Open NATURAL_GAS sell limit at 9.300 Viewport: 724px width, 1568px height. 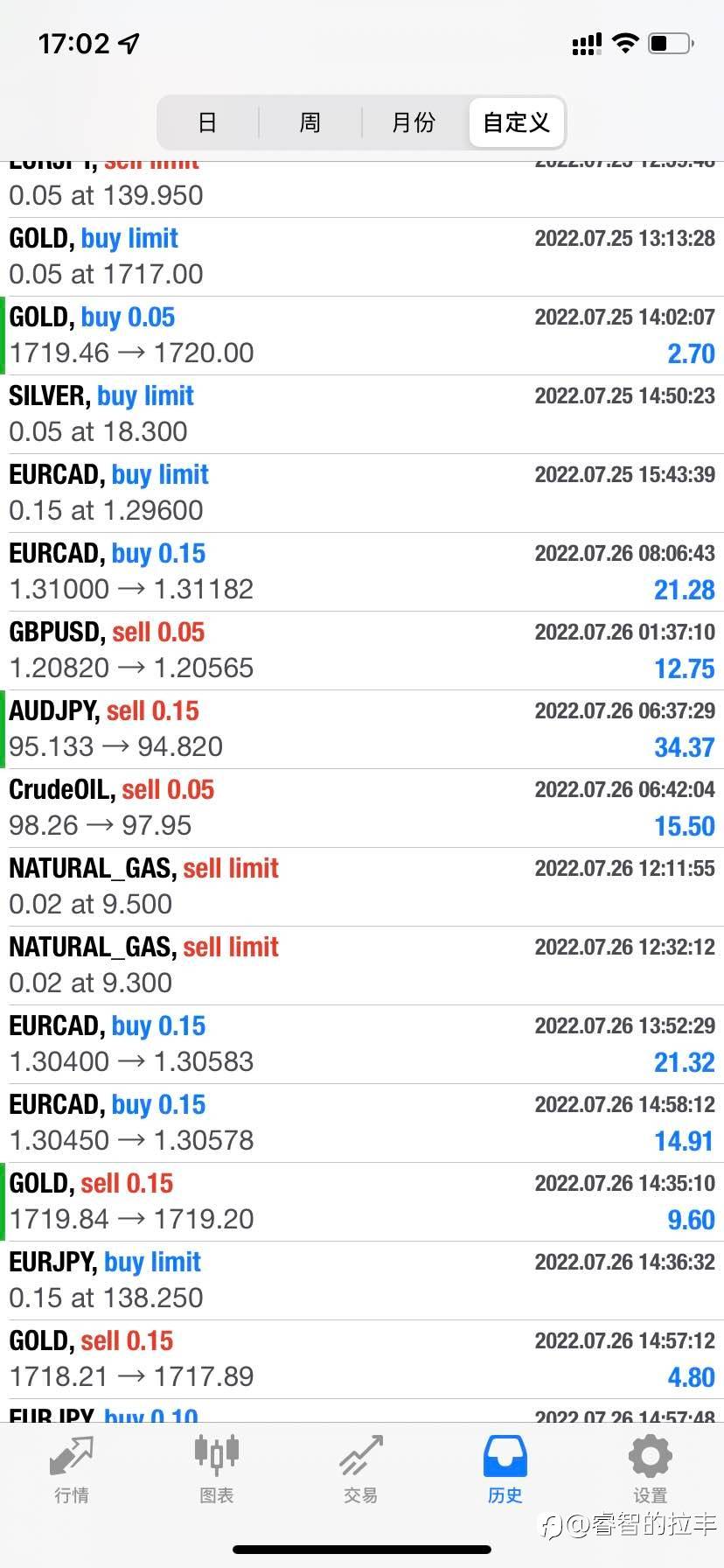point(362,966)
